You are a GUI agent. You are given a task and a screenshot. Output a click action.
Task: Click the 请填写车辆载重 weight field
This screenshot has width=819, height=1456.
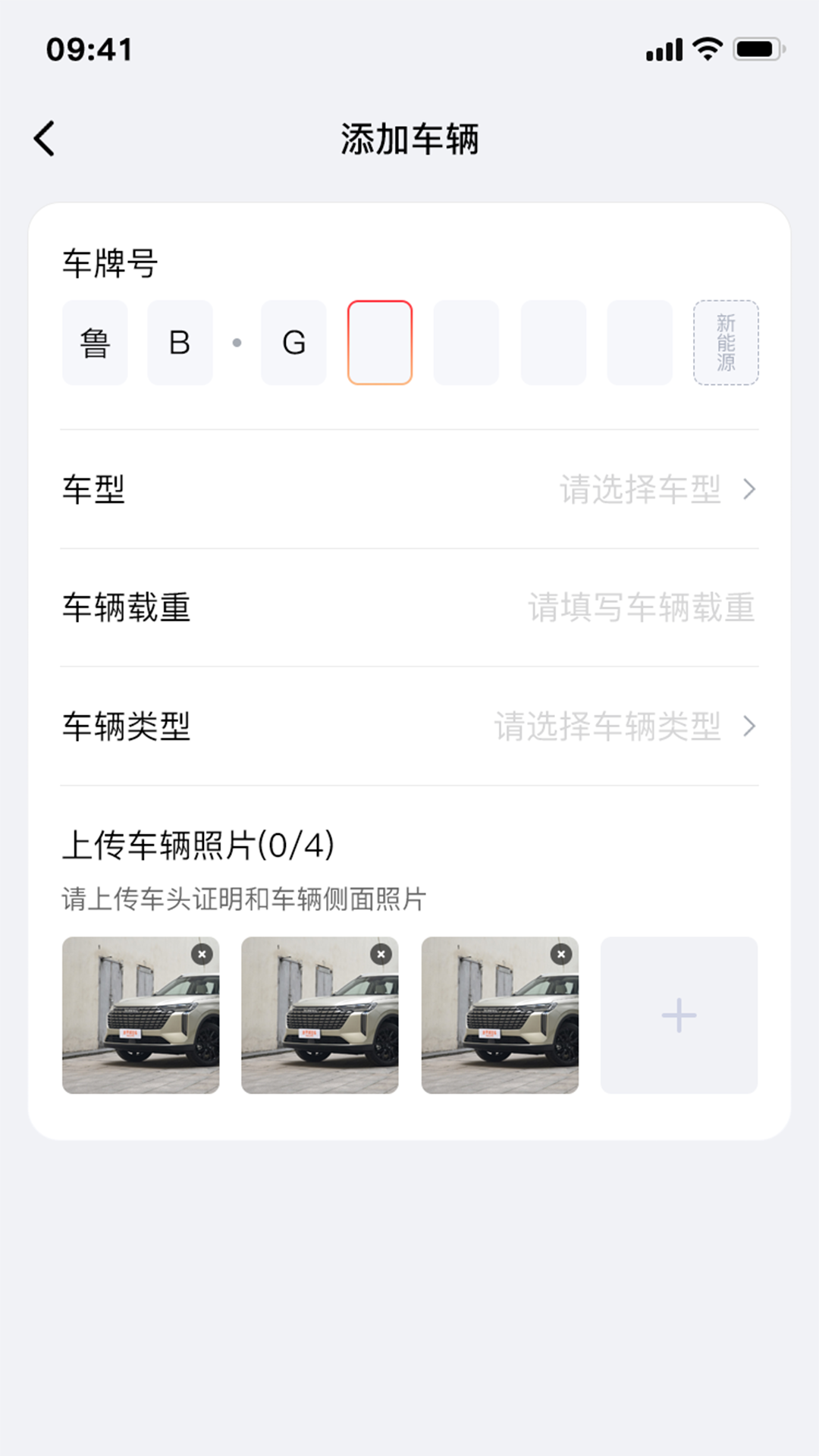coord(643,608)
